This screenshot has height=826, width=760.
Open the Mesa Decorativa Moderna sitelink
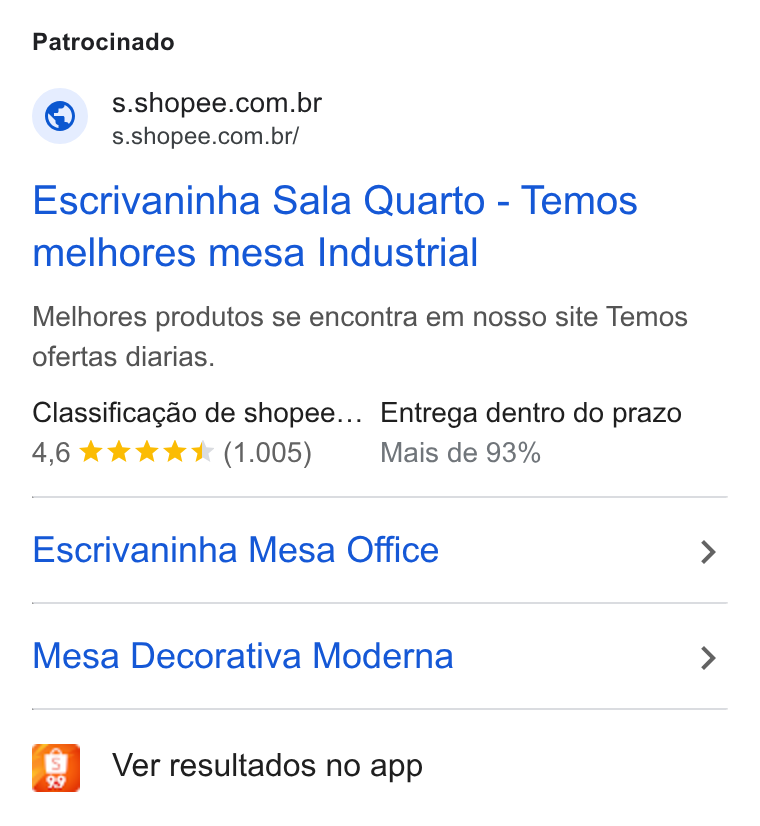click(x=379, y=656)
